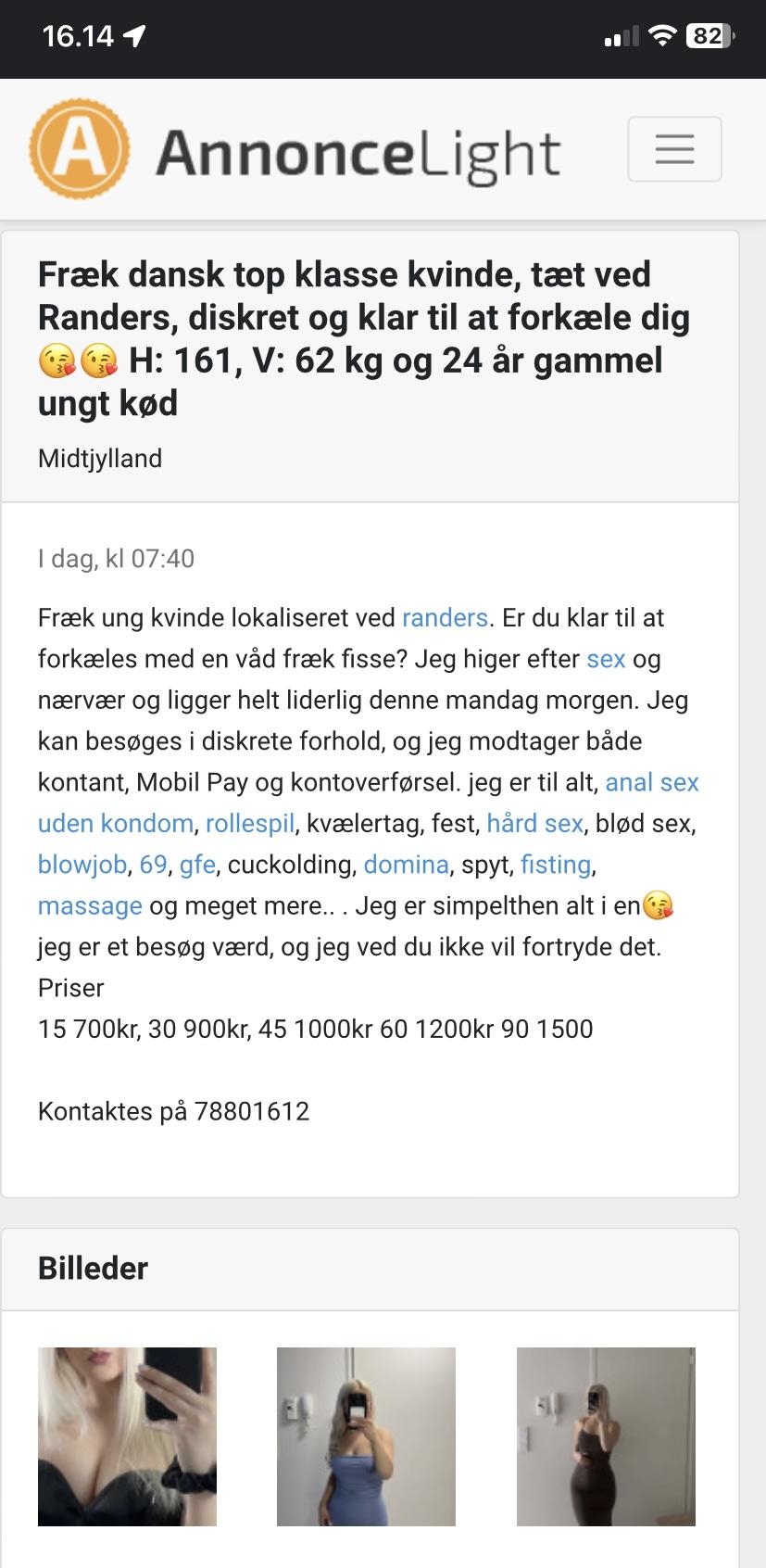Follow the gfe link

click(197, 866)
